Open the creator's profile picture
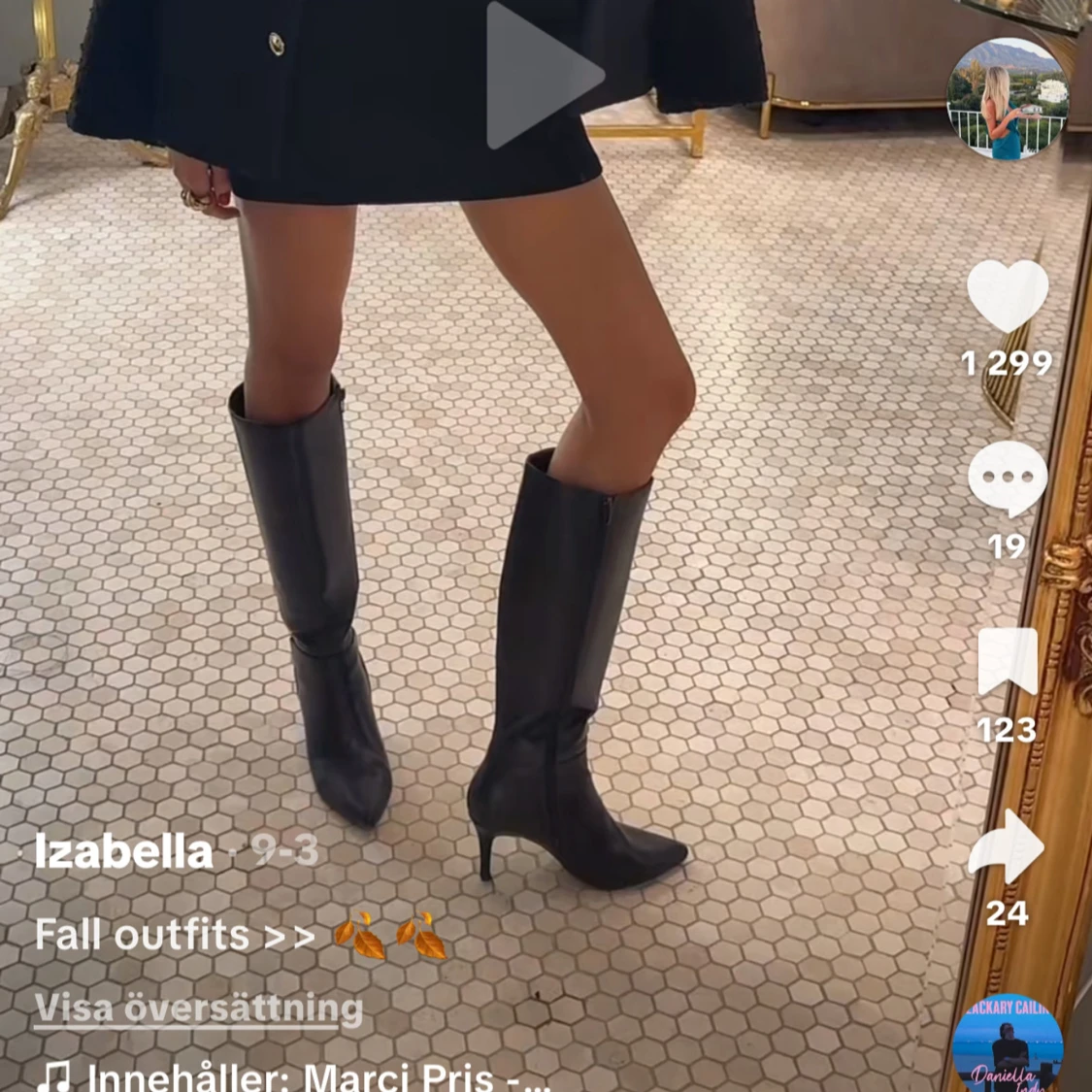The height and width of the screenshot is (1092, 1092). coord(1007,100)
